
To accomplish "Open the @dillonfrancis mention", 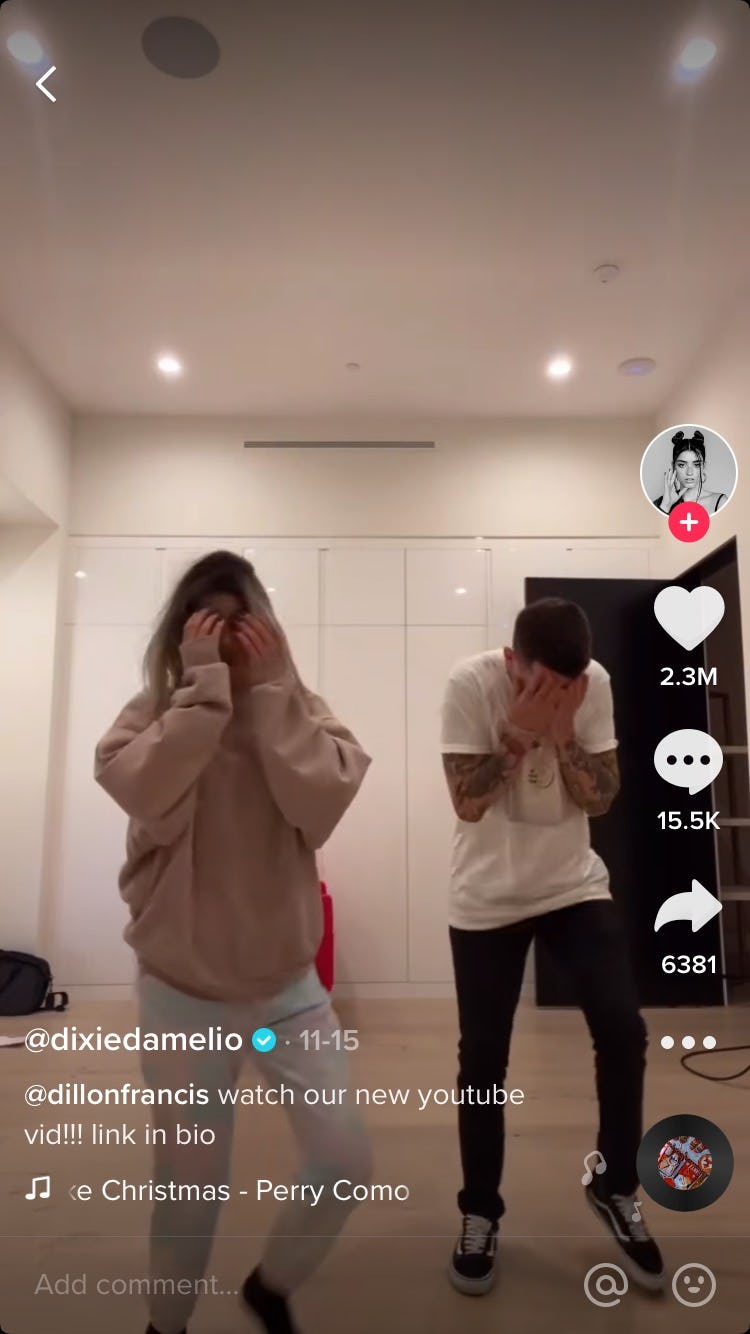I will [x=117, y=1094].
